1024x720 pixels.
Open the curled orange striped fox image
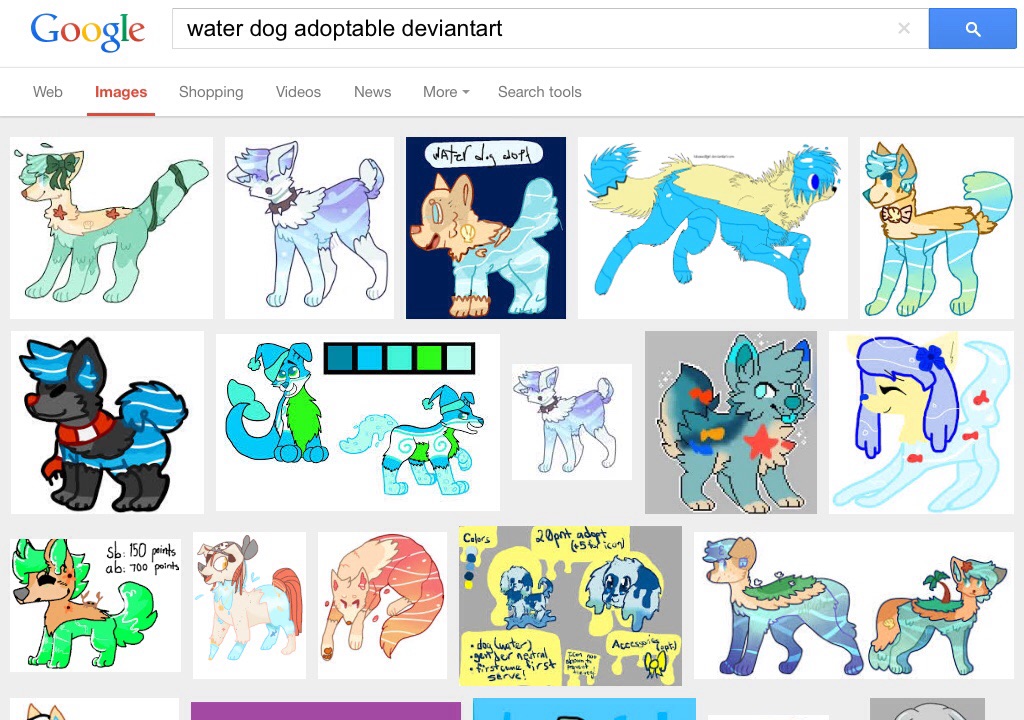382,605
